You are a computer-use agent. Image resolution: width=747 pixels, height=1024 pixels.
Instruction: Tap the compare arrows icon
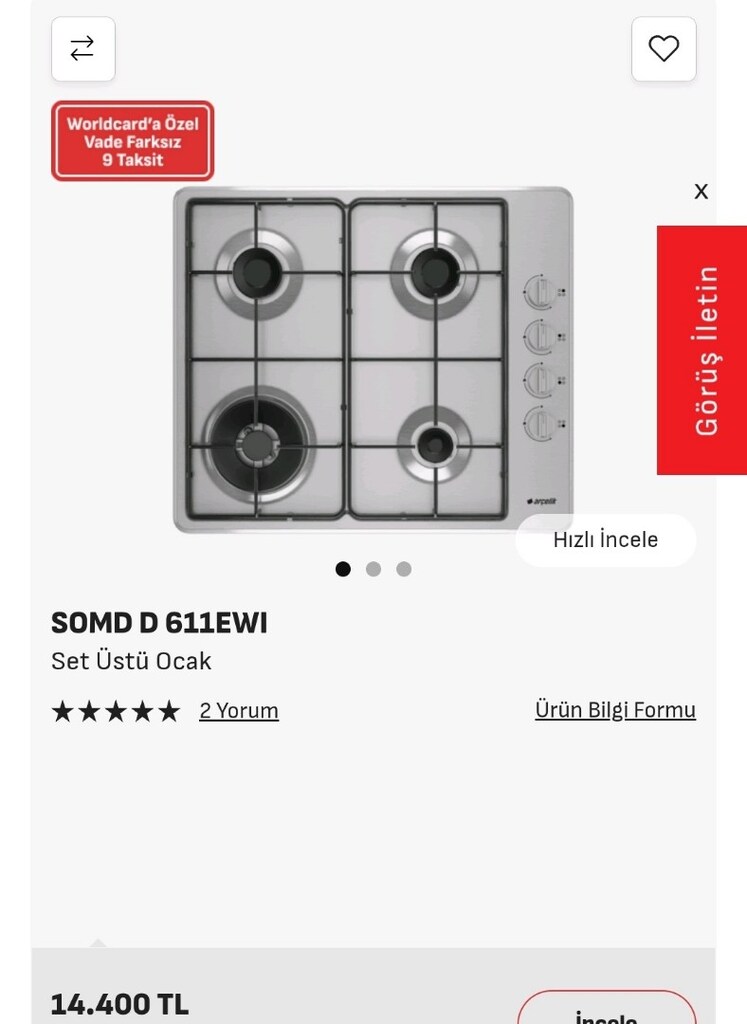pyautogui.click(x=83, y=49)
